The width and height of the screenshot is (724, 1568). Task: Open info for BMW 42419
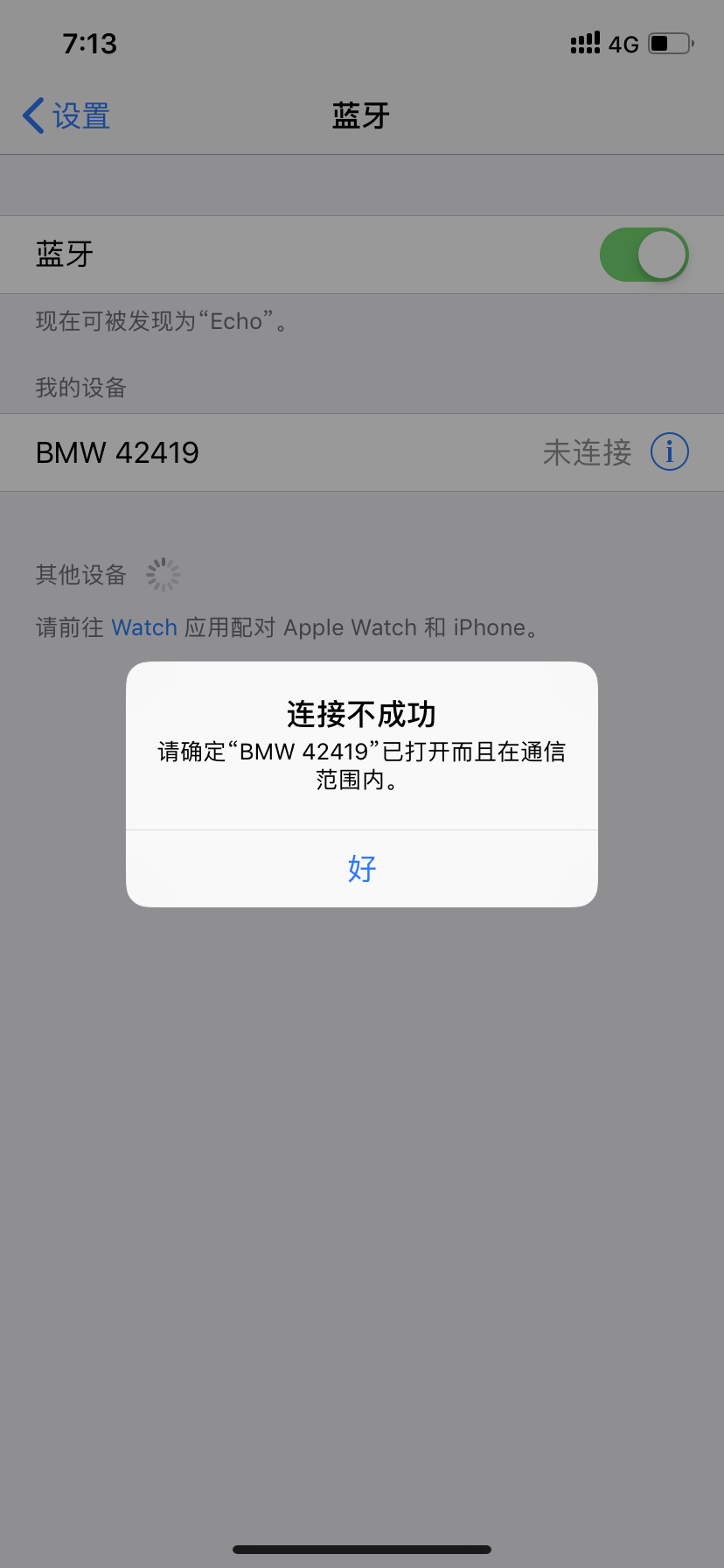pyautogui.click(x=670, y=452)
